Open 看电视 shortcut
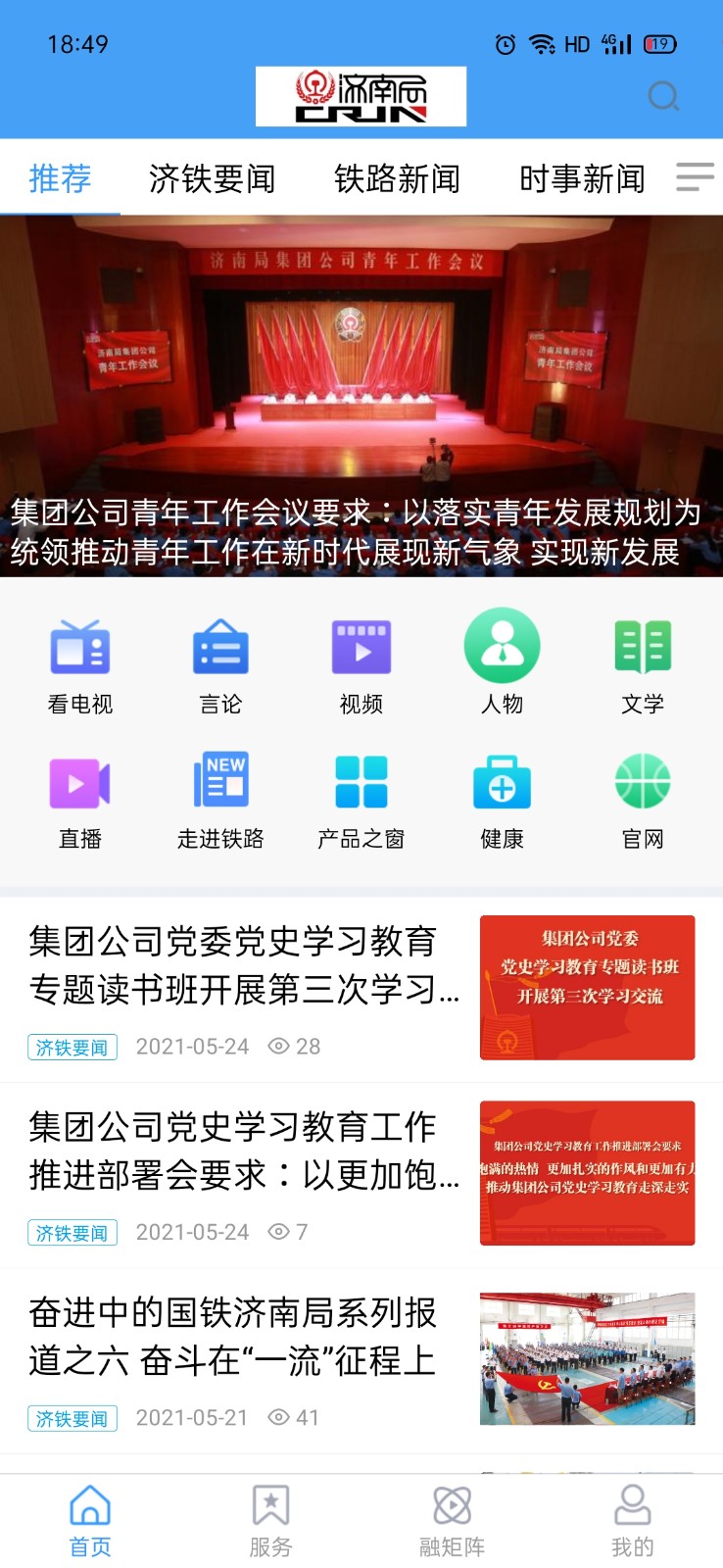Image resolution: width=723 pixels, height=1568 pixels. click(x=80, y=665)
